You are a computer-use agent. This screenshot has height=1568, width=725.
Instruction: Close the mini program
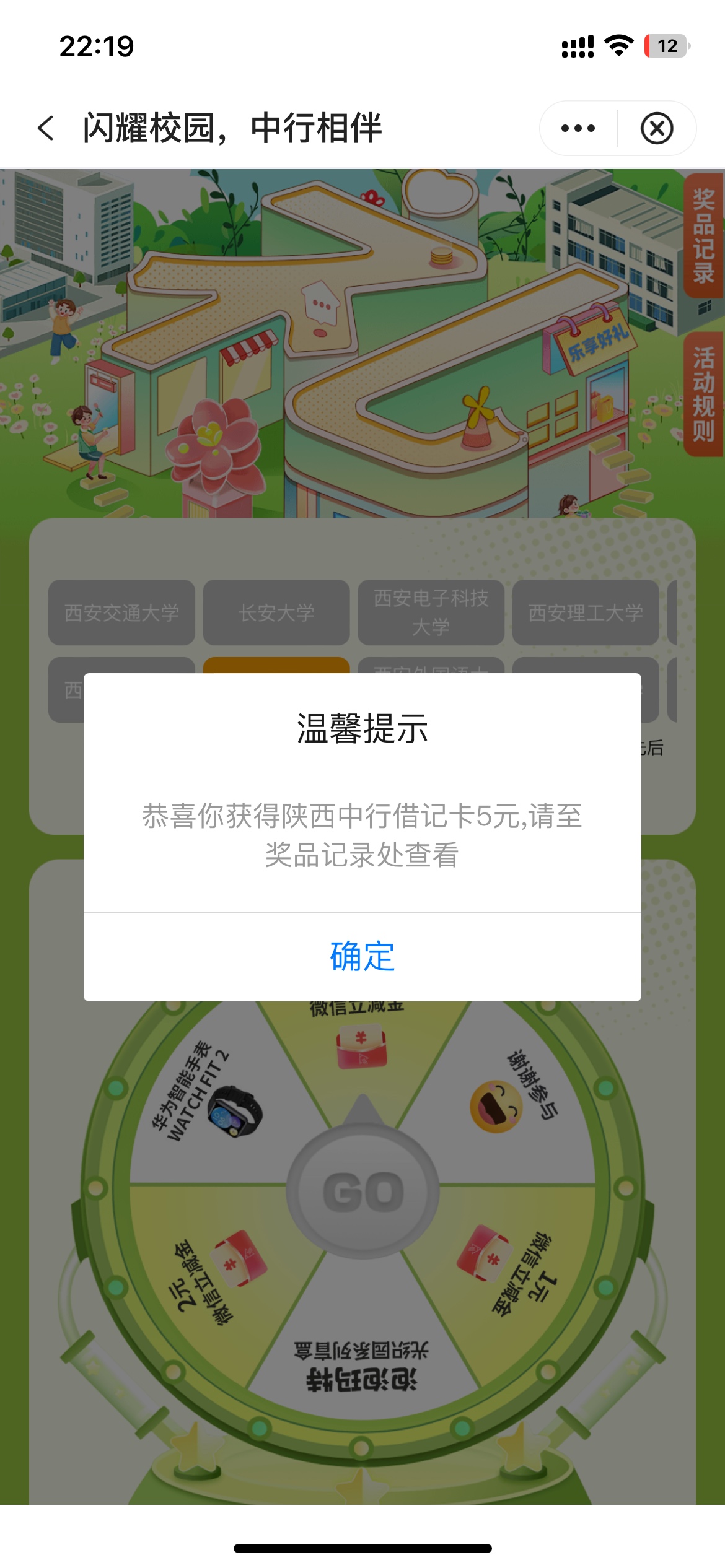point(657,128)
